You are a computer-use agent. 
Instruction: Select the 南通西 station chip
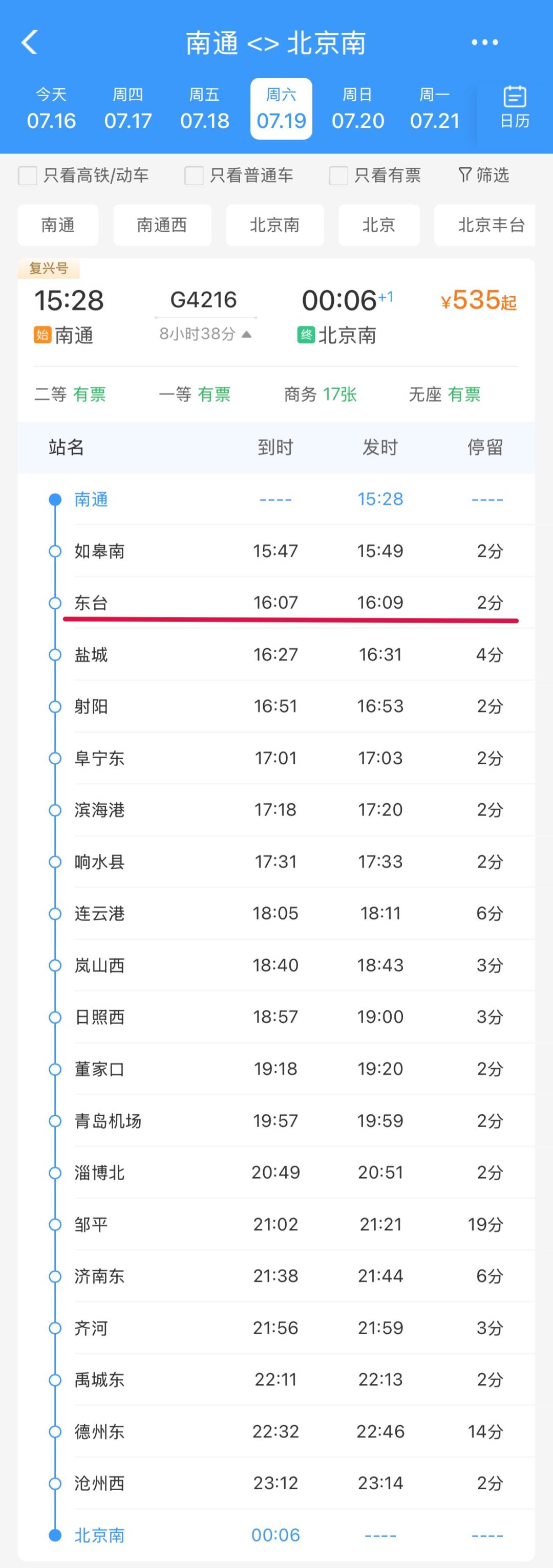point(162,225)
